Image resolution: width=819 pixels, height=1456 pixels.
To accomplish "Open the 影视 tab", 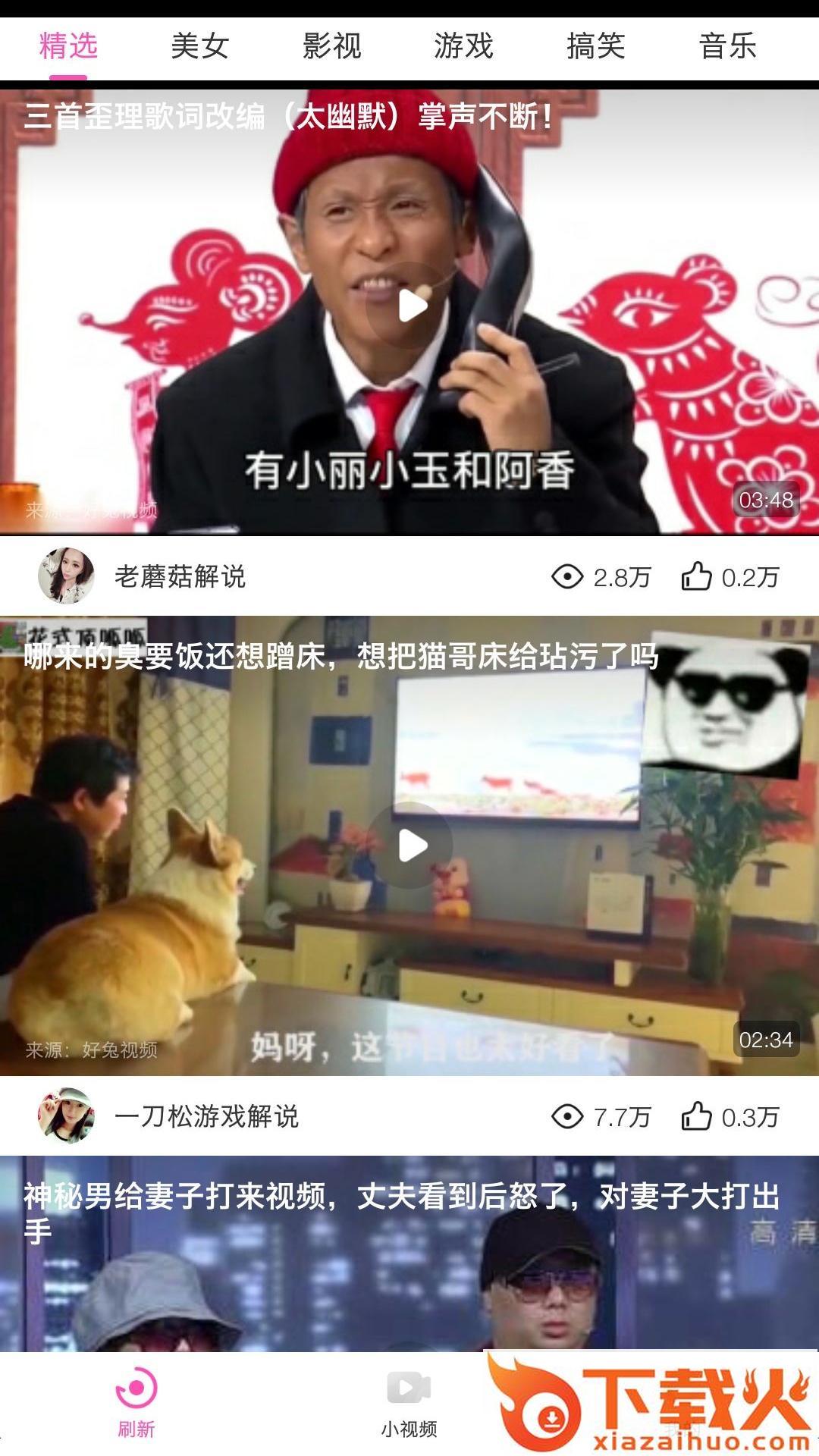I will [x=332, y=46].
